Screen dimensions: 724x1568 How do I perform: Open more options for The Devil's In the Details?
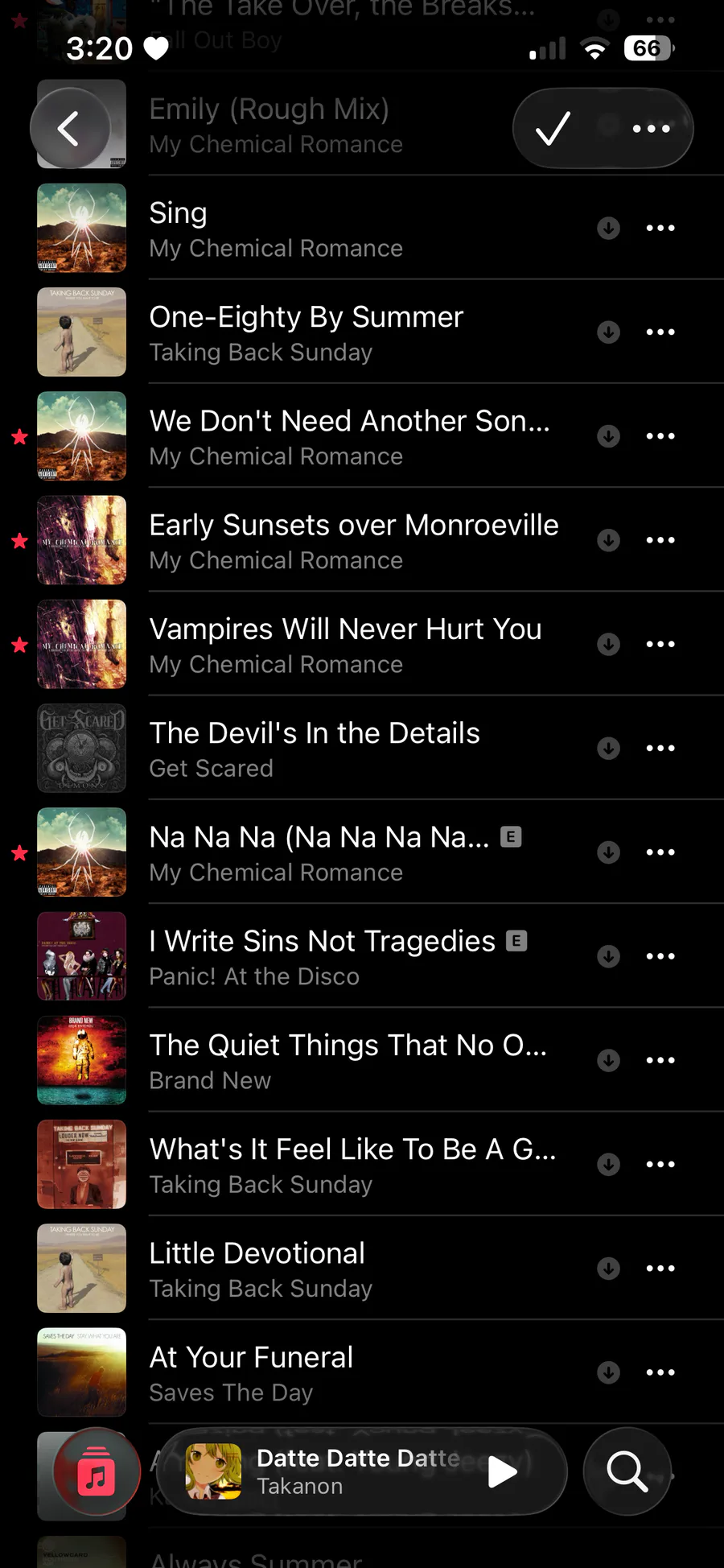[660, 748]
